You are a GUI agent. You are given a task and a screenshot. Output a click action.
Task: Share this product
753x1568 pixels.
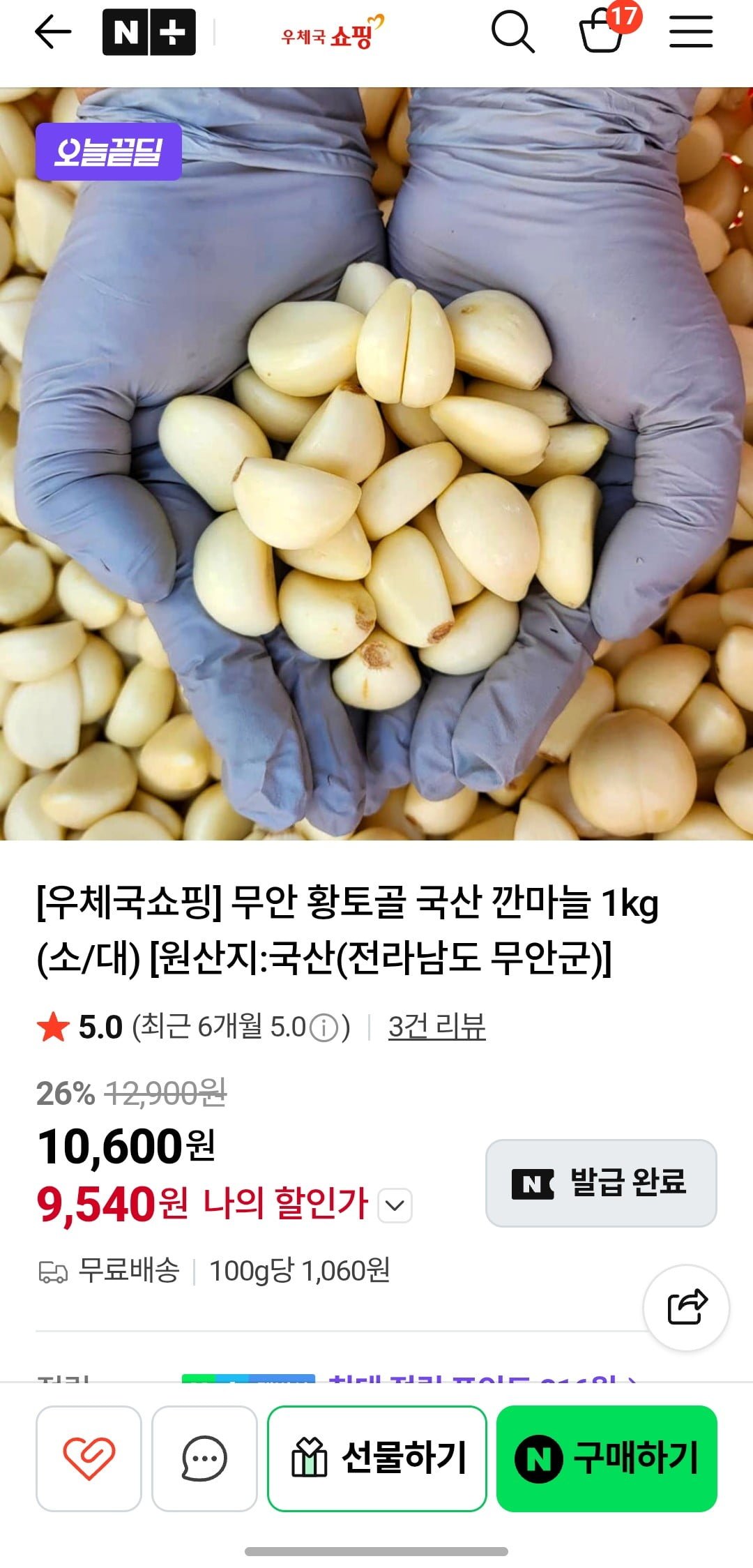click(686, 1307)
